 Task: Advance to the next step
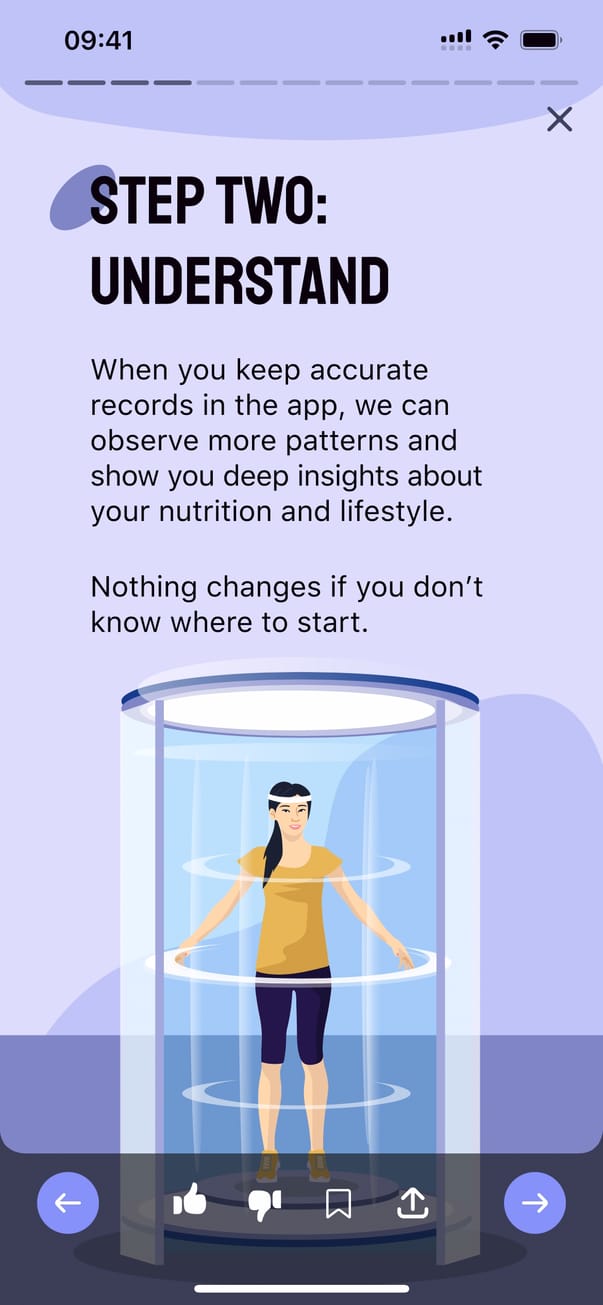pos(535,1202)
